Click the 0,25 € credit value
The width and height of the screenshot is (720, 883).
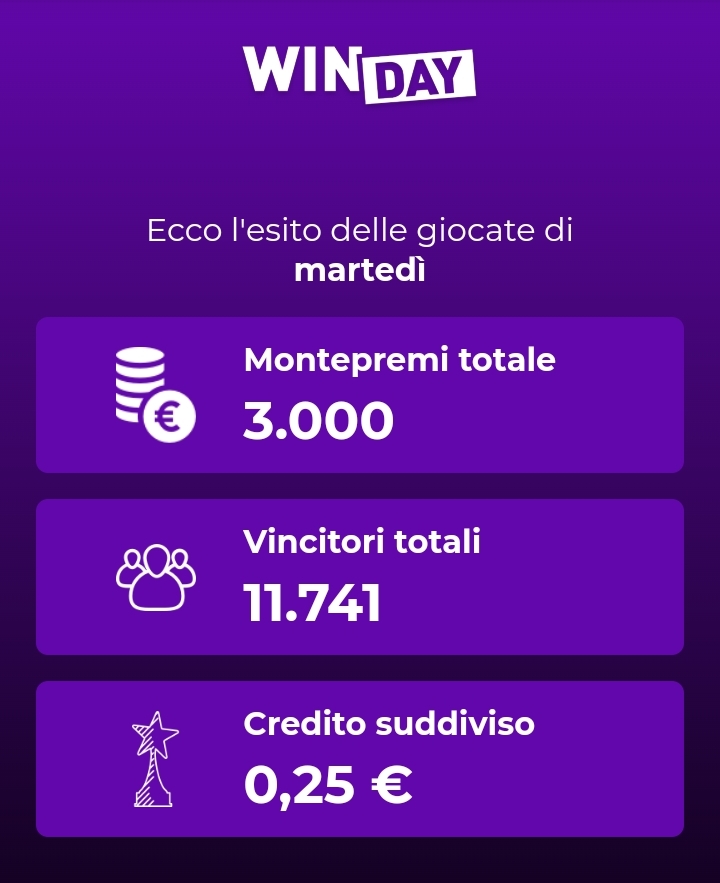coord(325,785)
